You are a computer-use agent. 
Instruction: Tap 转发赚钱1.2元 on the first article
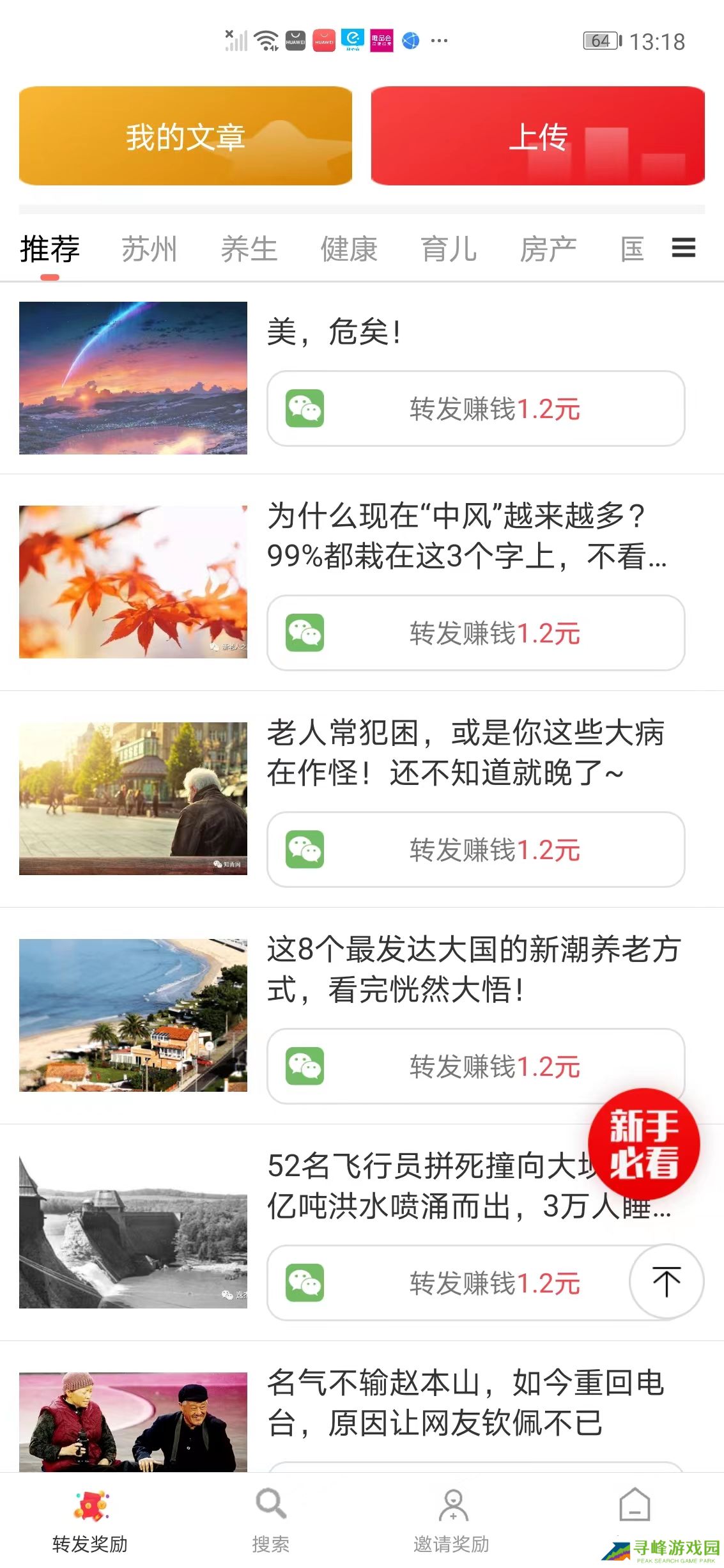[492, 409]
